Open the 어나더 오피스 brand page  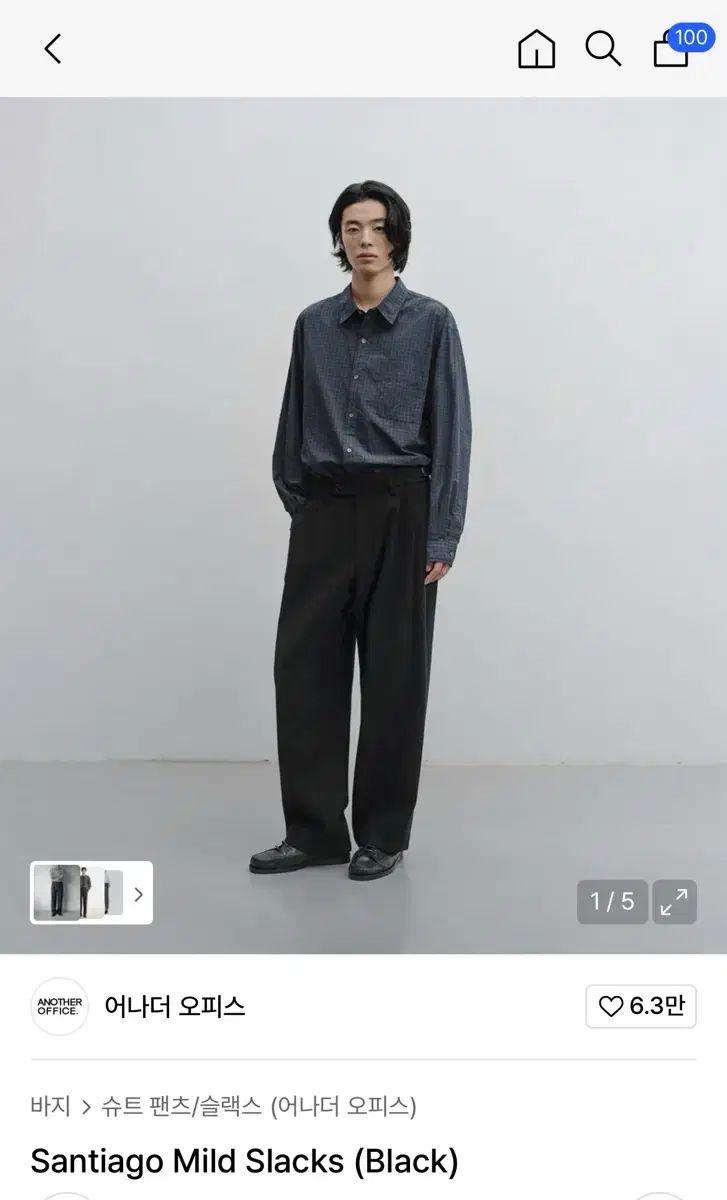click(x=174, y=1006)
